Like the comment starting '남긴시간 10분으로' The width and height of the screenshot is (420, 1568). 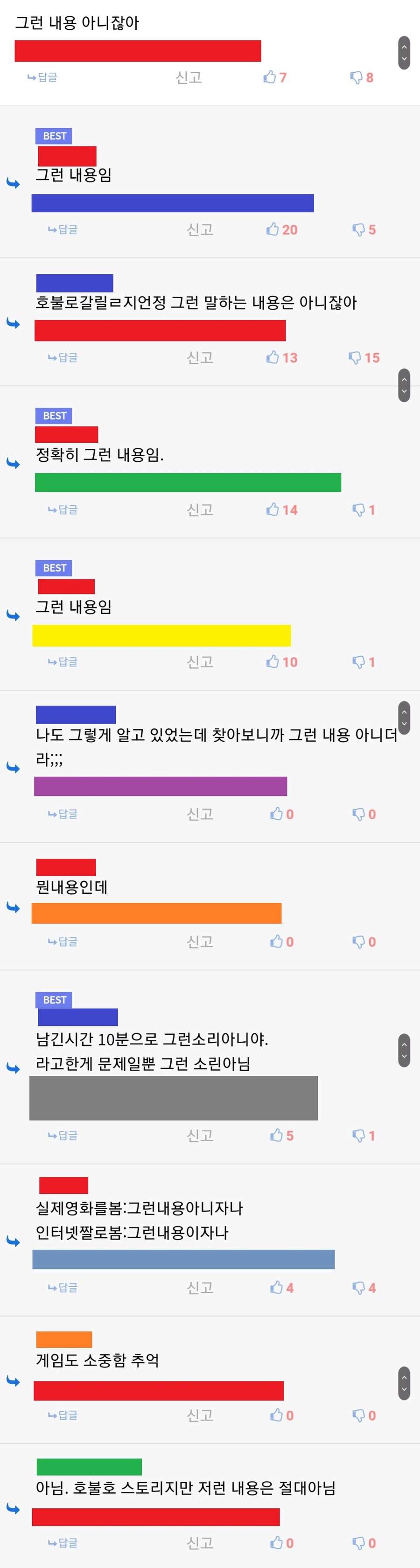[x=281, y=1136]
